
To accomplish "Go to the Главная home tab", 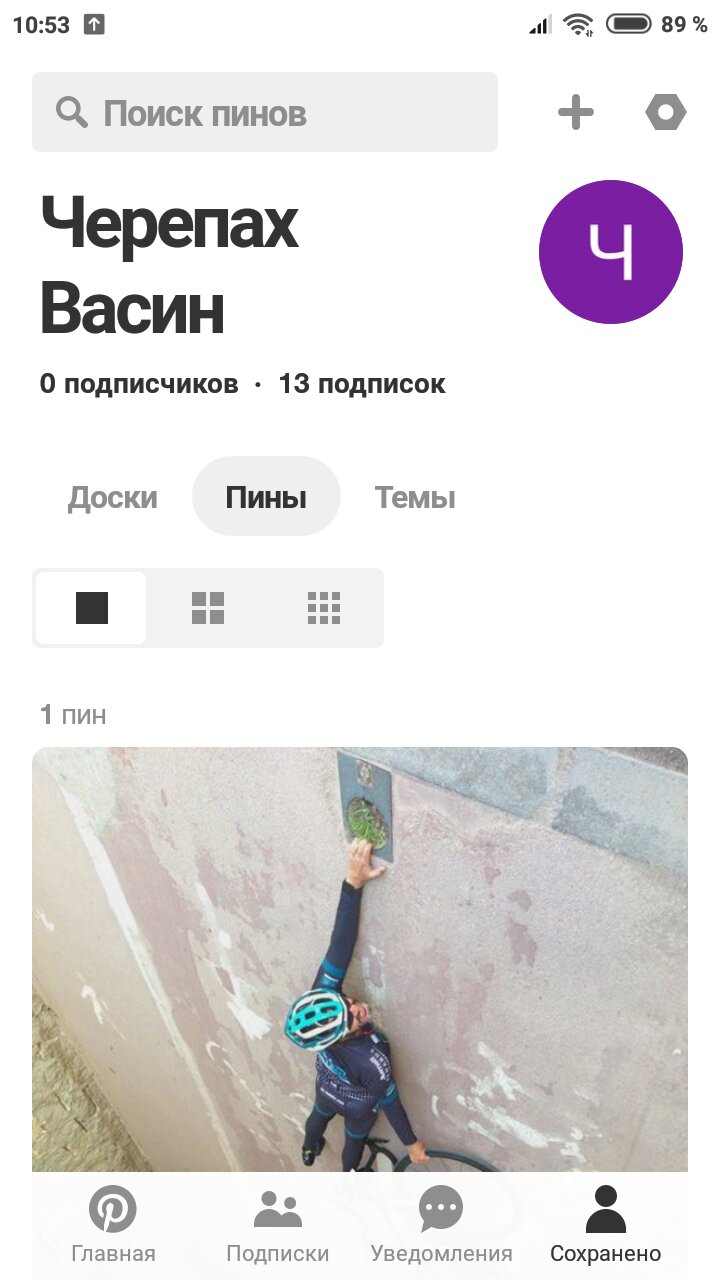I will click(113, 1226).
